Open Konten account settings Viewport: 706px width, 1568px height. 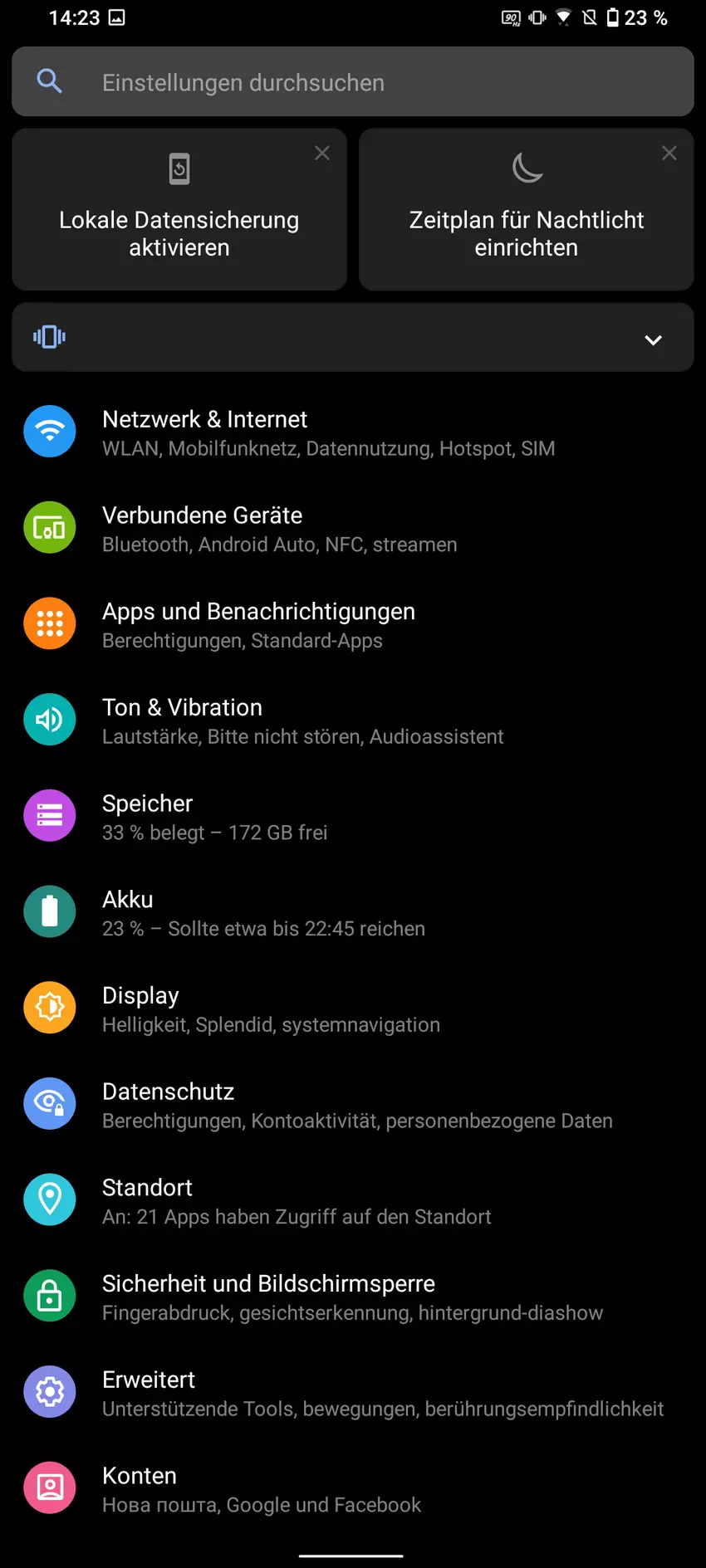352,1488
